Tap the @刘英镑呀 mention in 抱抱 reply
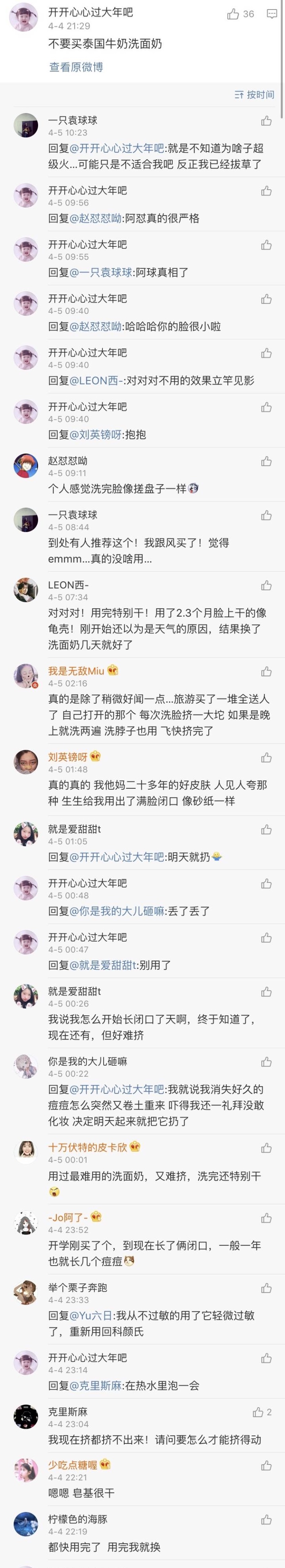Viewport: 285px width, 1568px height. pyautogui.click(x=96, y=434)
